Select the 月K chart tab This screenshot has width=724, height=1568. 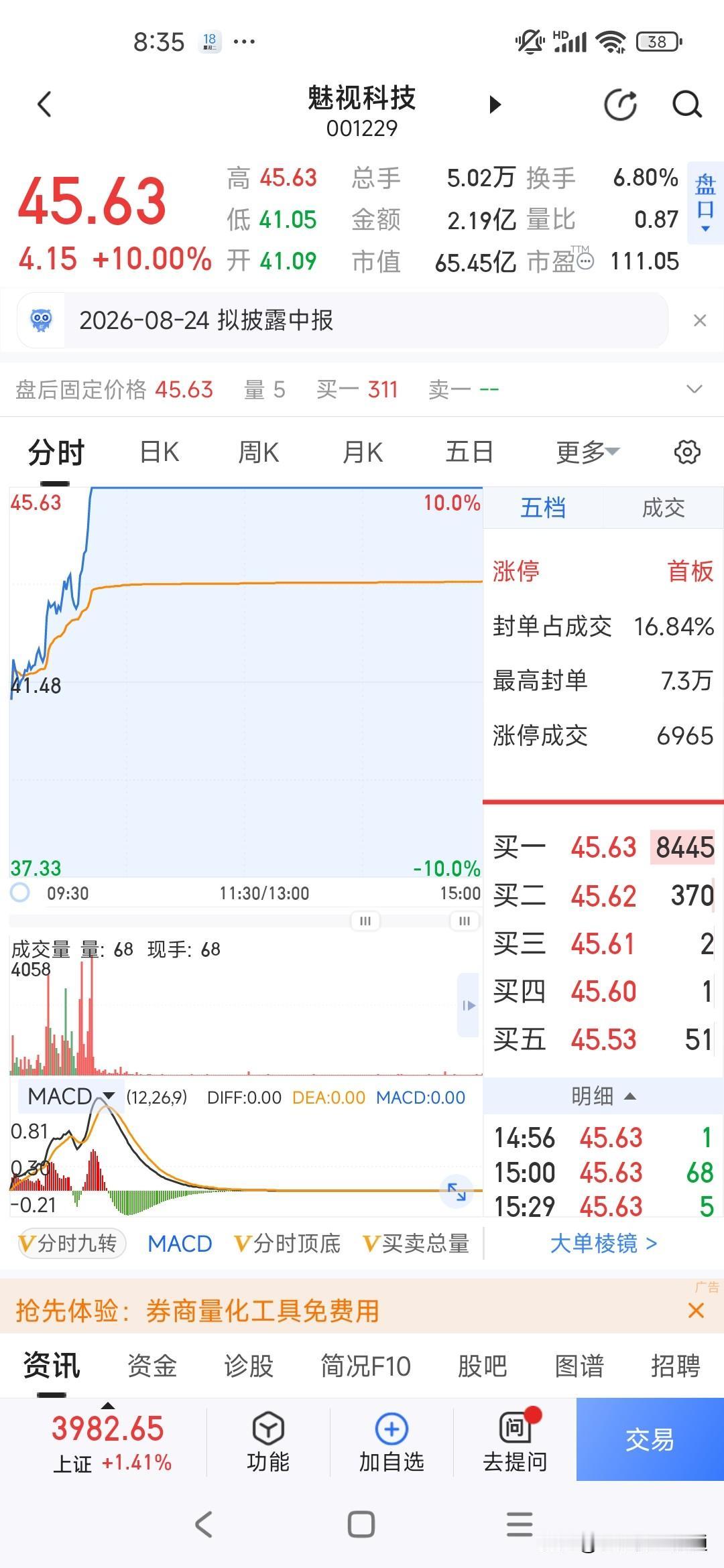click(363, 452)
